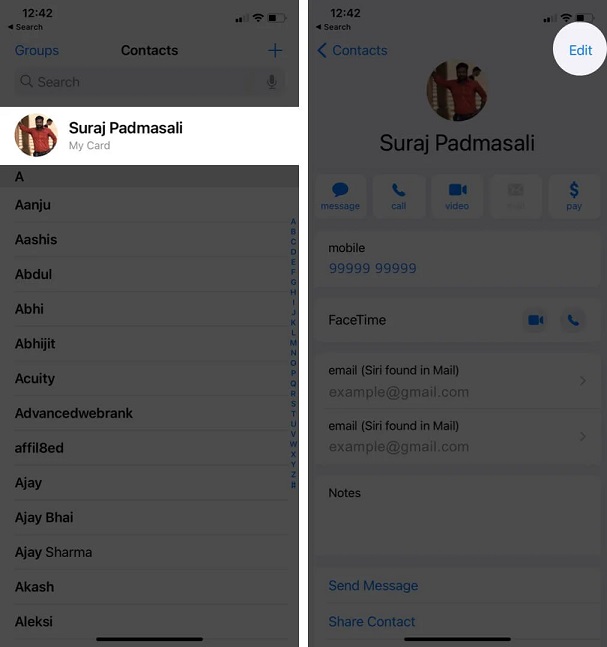Screen dimensions: 607x647
Task: Select the contact Advancedwebrank
Action: coord(74,413)
